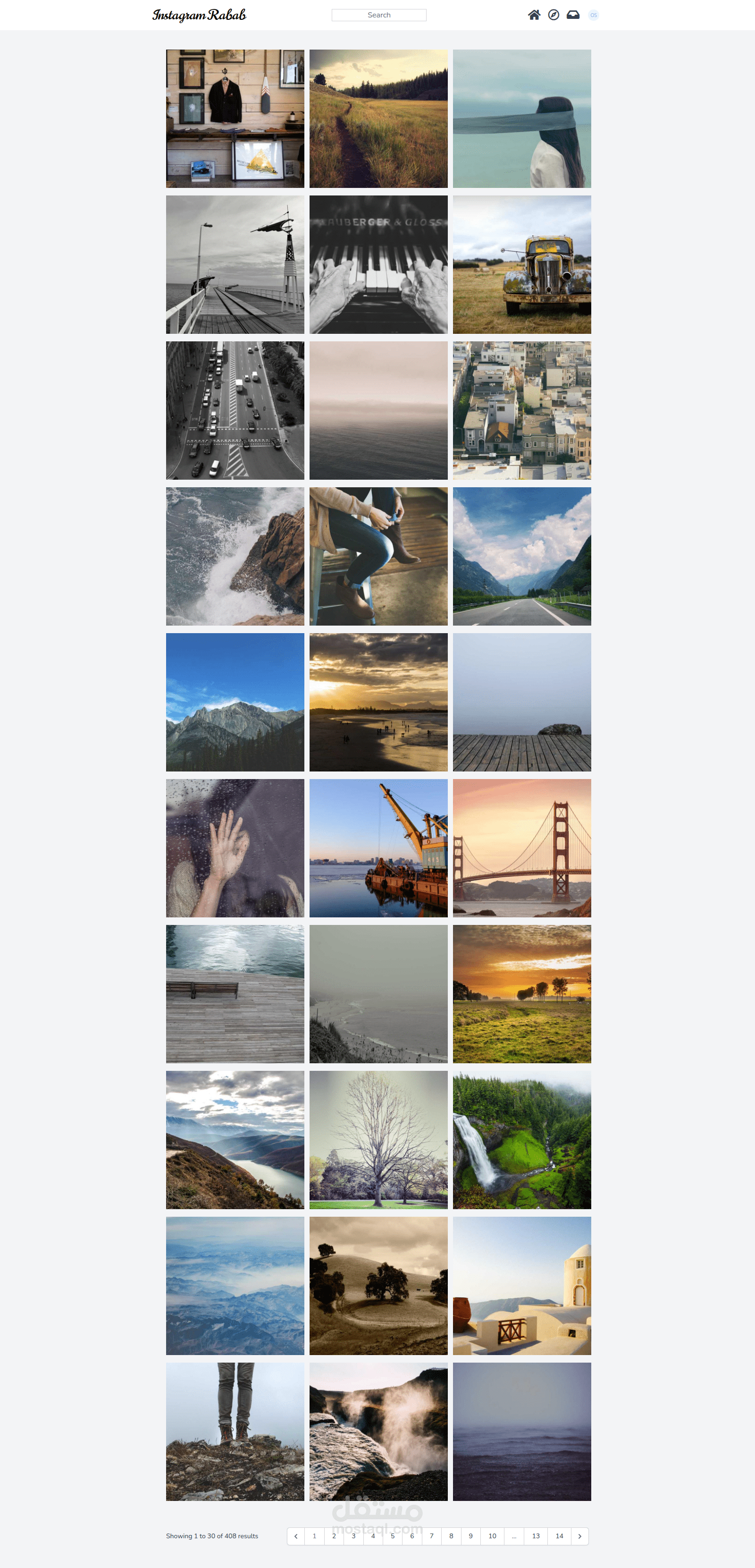The height and width of the screenshot is (1568, 755).
Task: Jump to page 10 of results
Action: (x=492, y=1536)
